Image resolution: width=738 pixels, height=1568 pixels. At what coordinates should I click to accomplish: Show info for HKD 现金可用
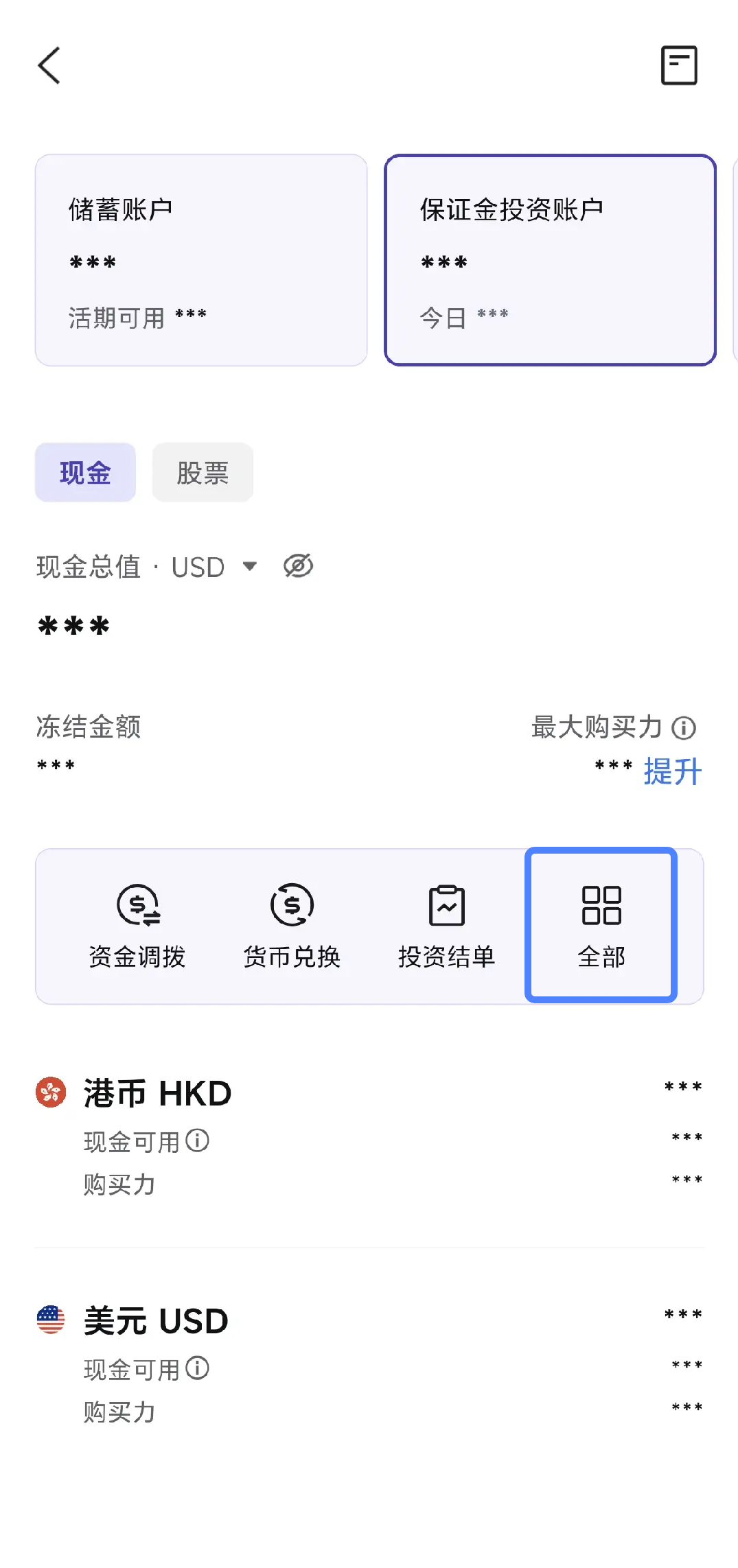(x=198, y=1140)
